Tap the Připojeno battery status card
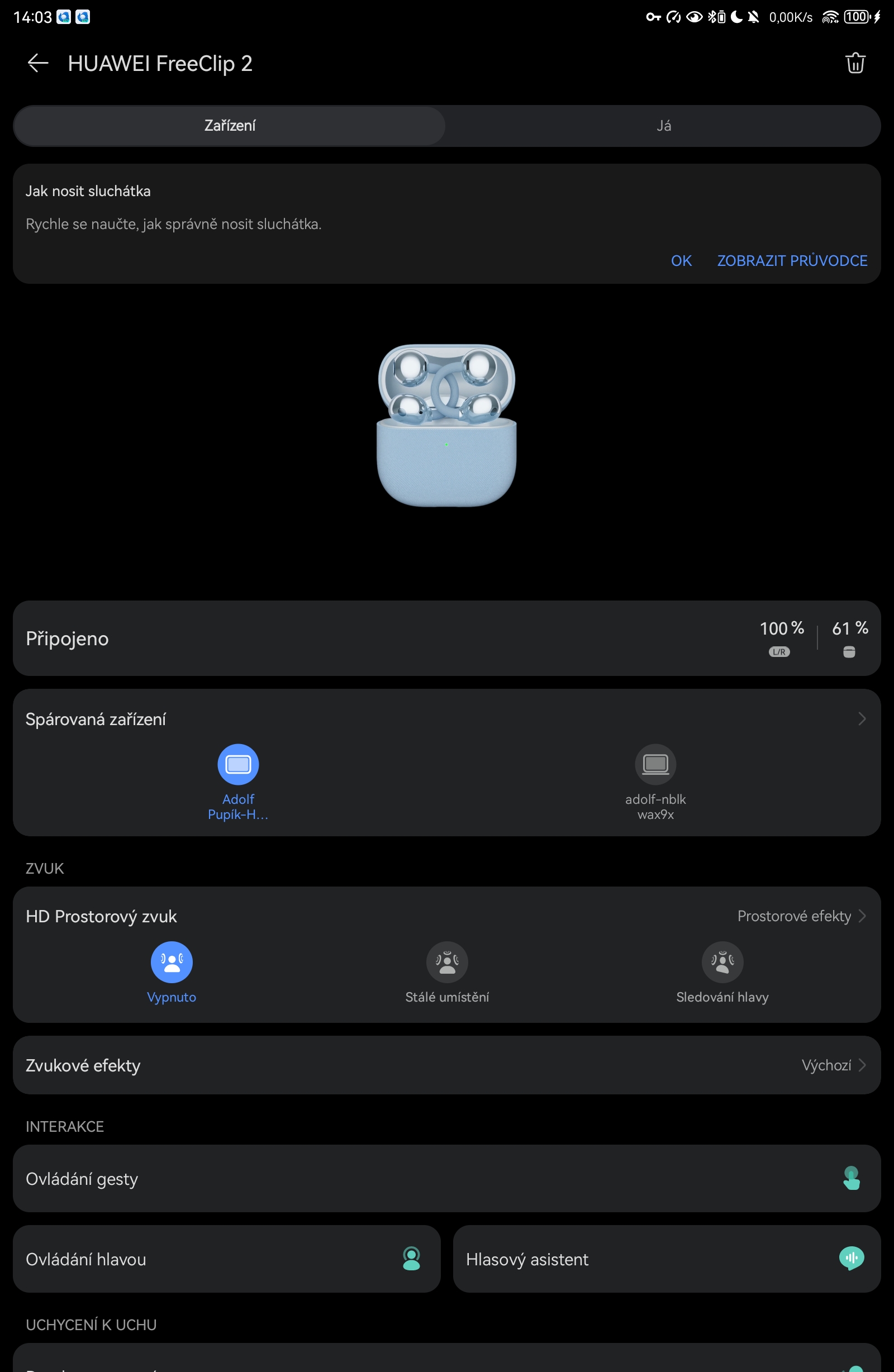This screenshot has height=1372, width=894. (x=446, y=639)
